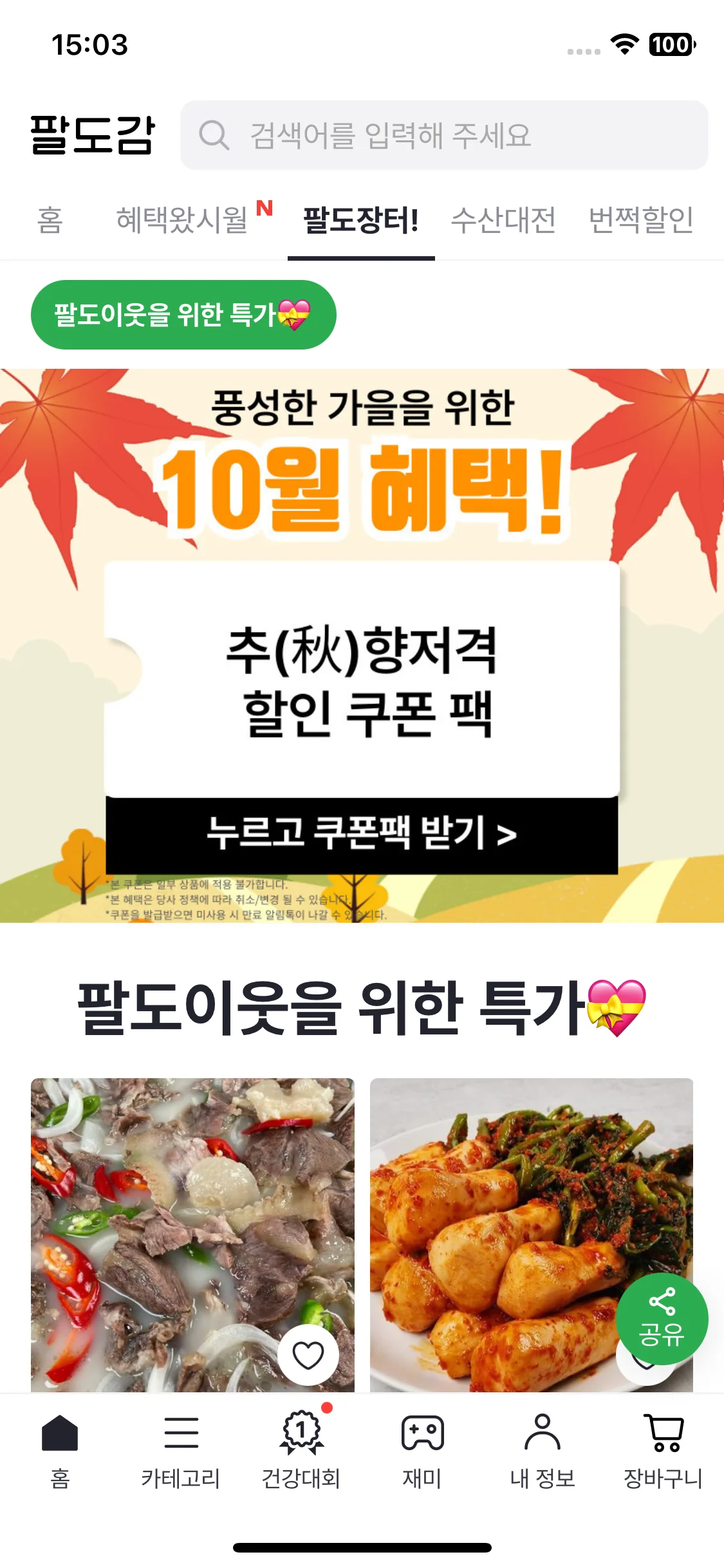
Task: Open the 검색어를 입력해 주세요 search field
Action: 444,135
